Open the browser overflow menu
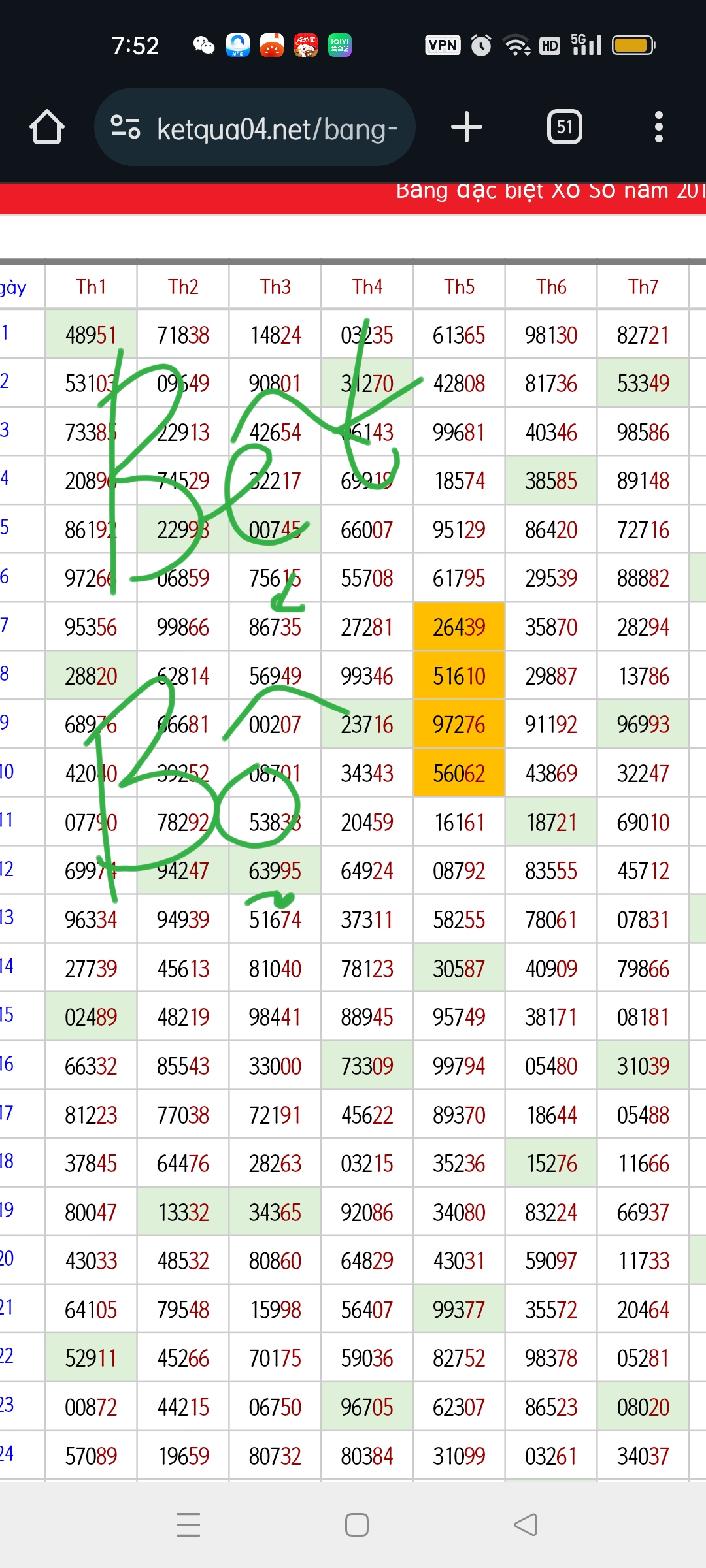The width and height of the screenshot is (706, 1568). click(659, 127)
